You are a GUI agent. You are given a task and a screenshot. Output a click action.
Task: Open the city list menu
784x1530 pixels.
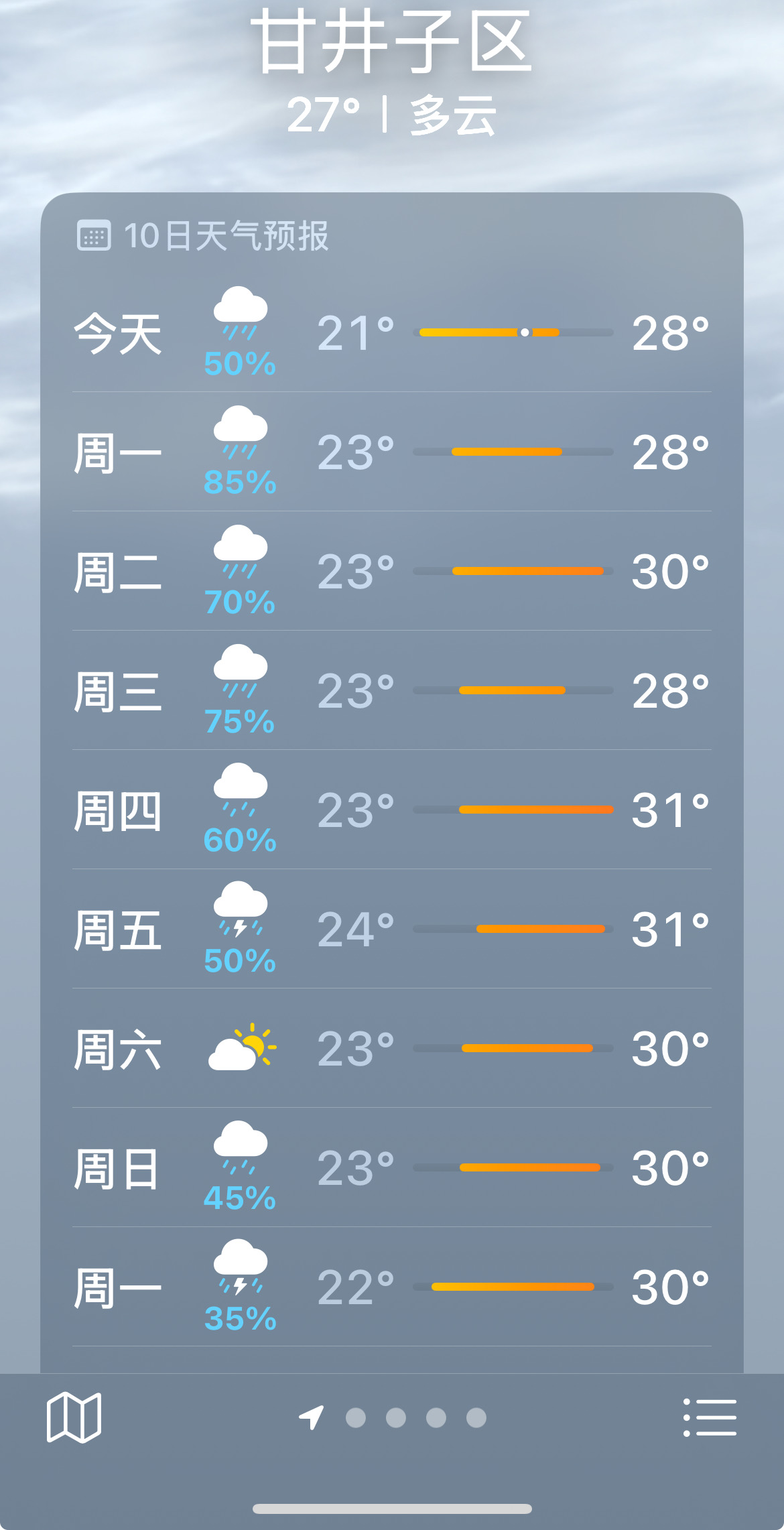pyautogui.click(x=710, y=1417)
